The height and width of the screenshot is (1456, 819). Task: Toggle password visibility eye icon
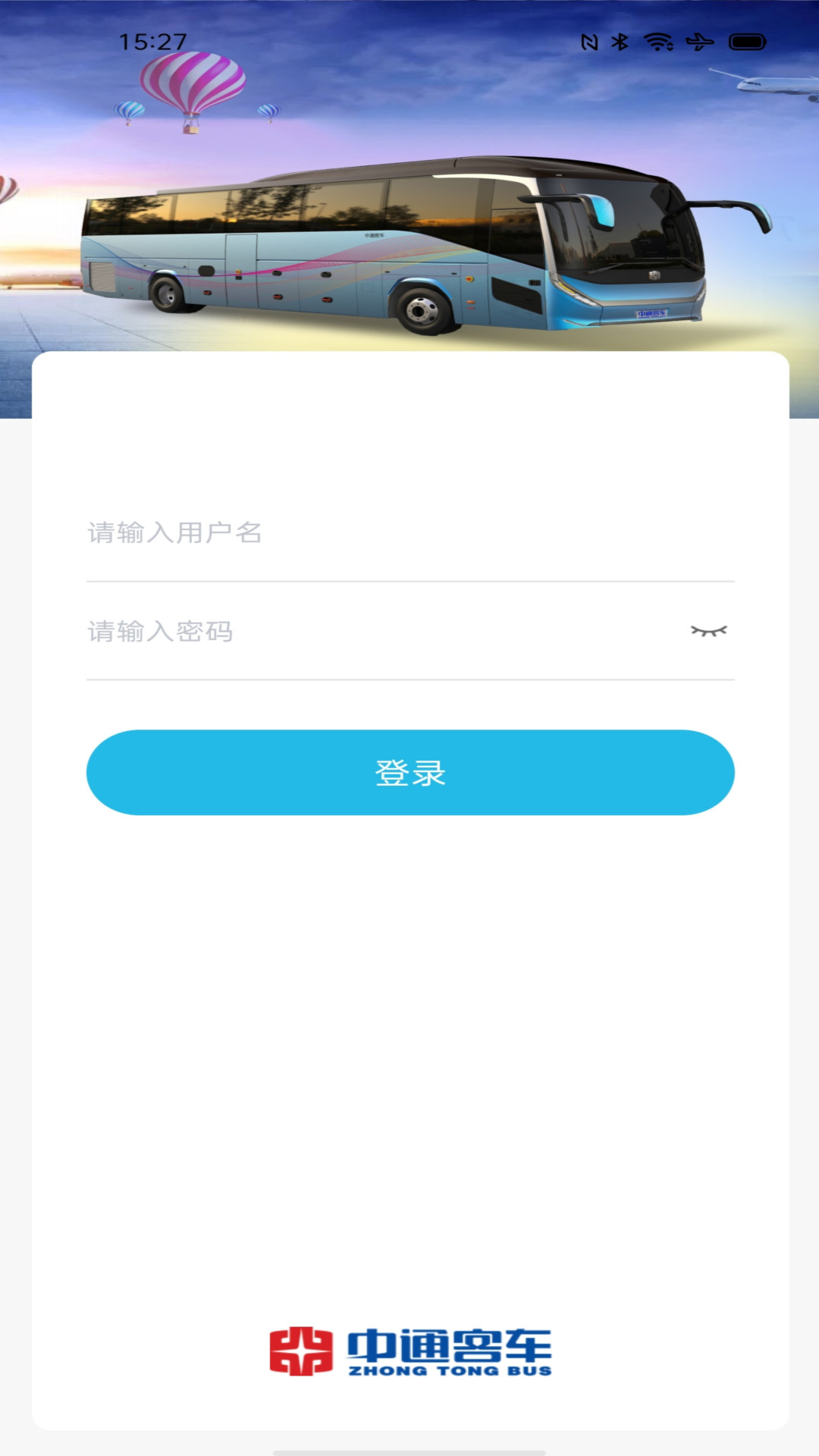(x=708, y=631)
